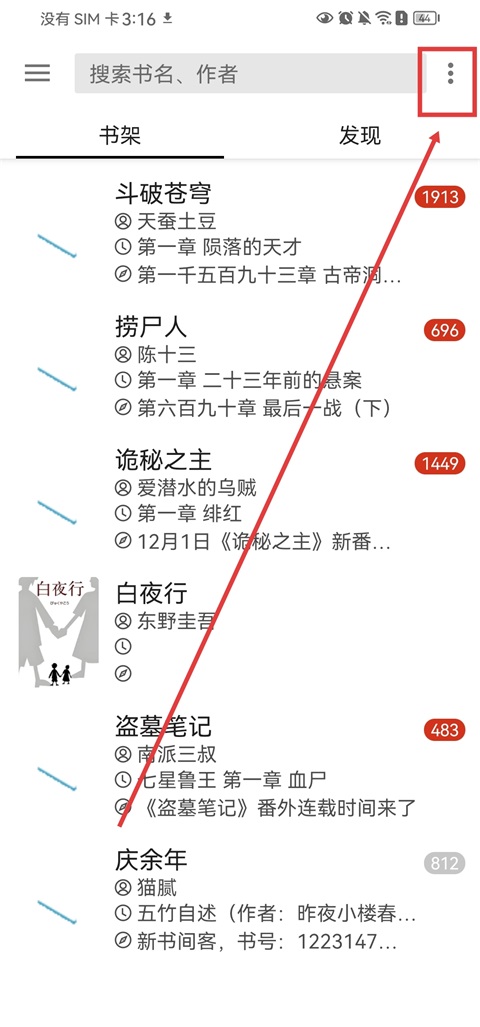Open the book 斗破苍穹

pos(240,233)
